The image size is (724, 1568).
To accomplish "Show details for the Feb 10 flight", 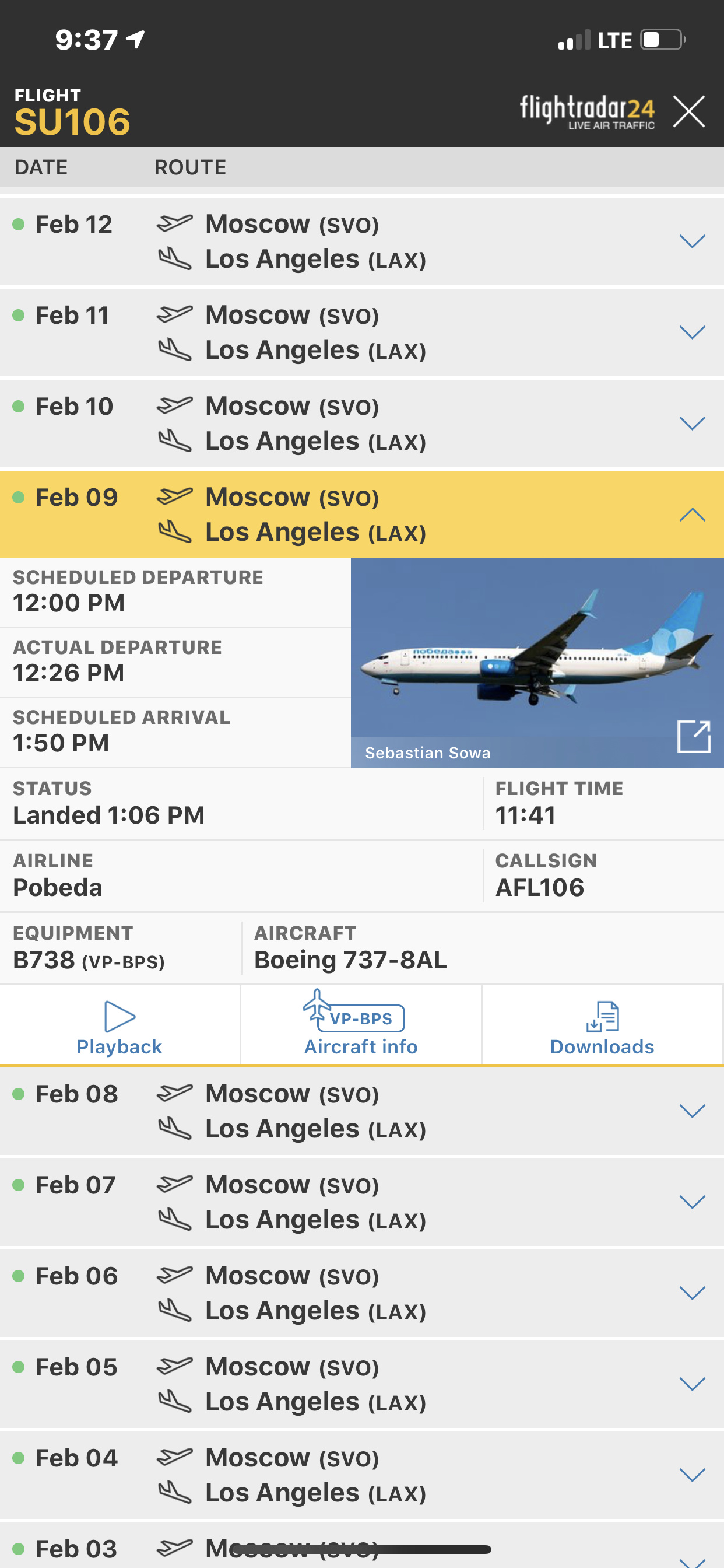I will tap(692, 423).
